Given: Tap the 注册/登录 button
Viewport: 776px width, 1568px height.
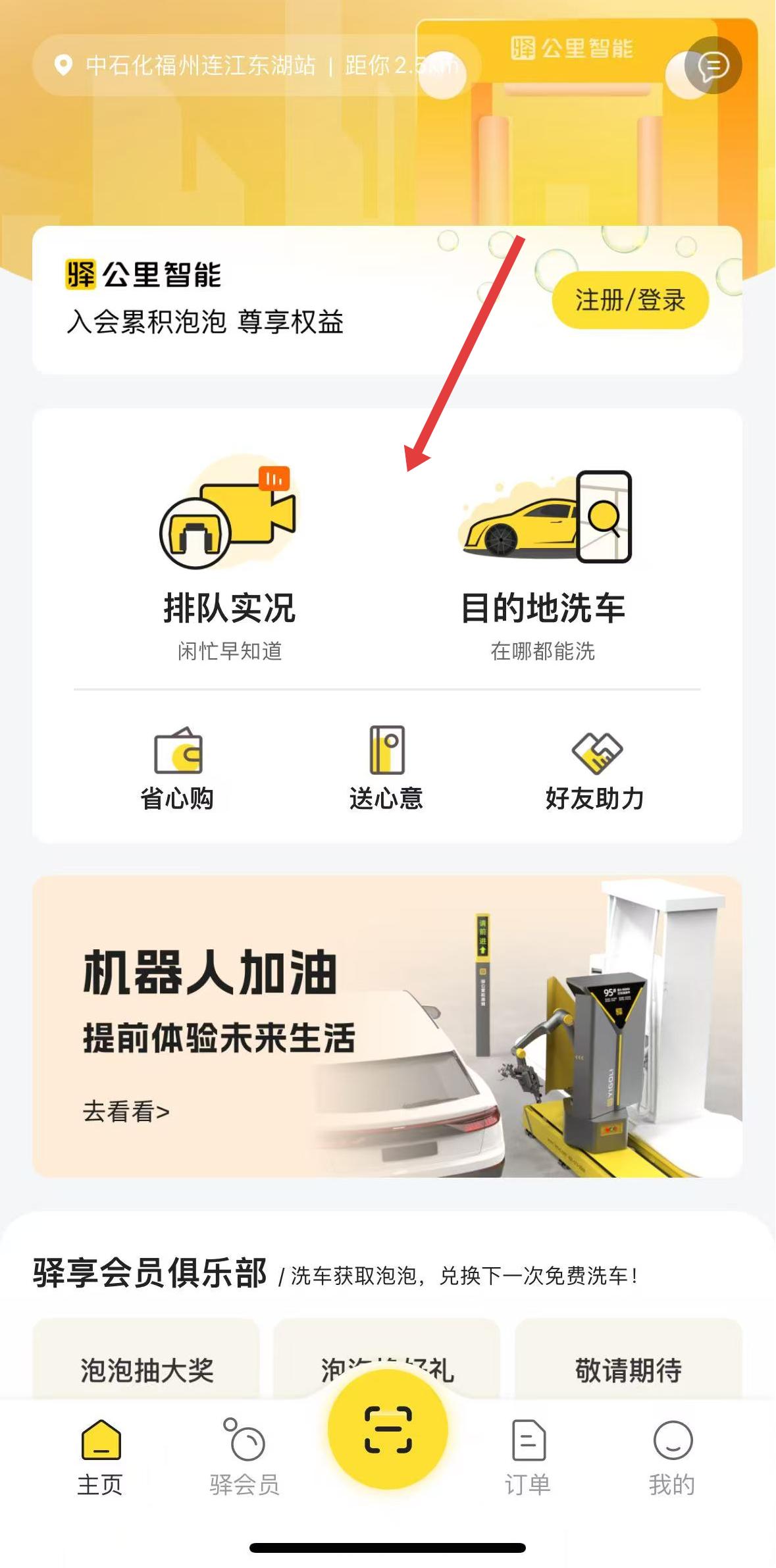Looking at the screenshot, I should click(x=630, y=300).
